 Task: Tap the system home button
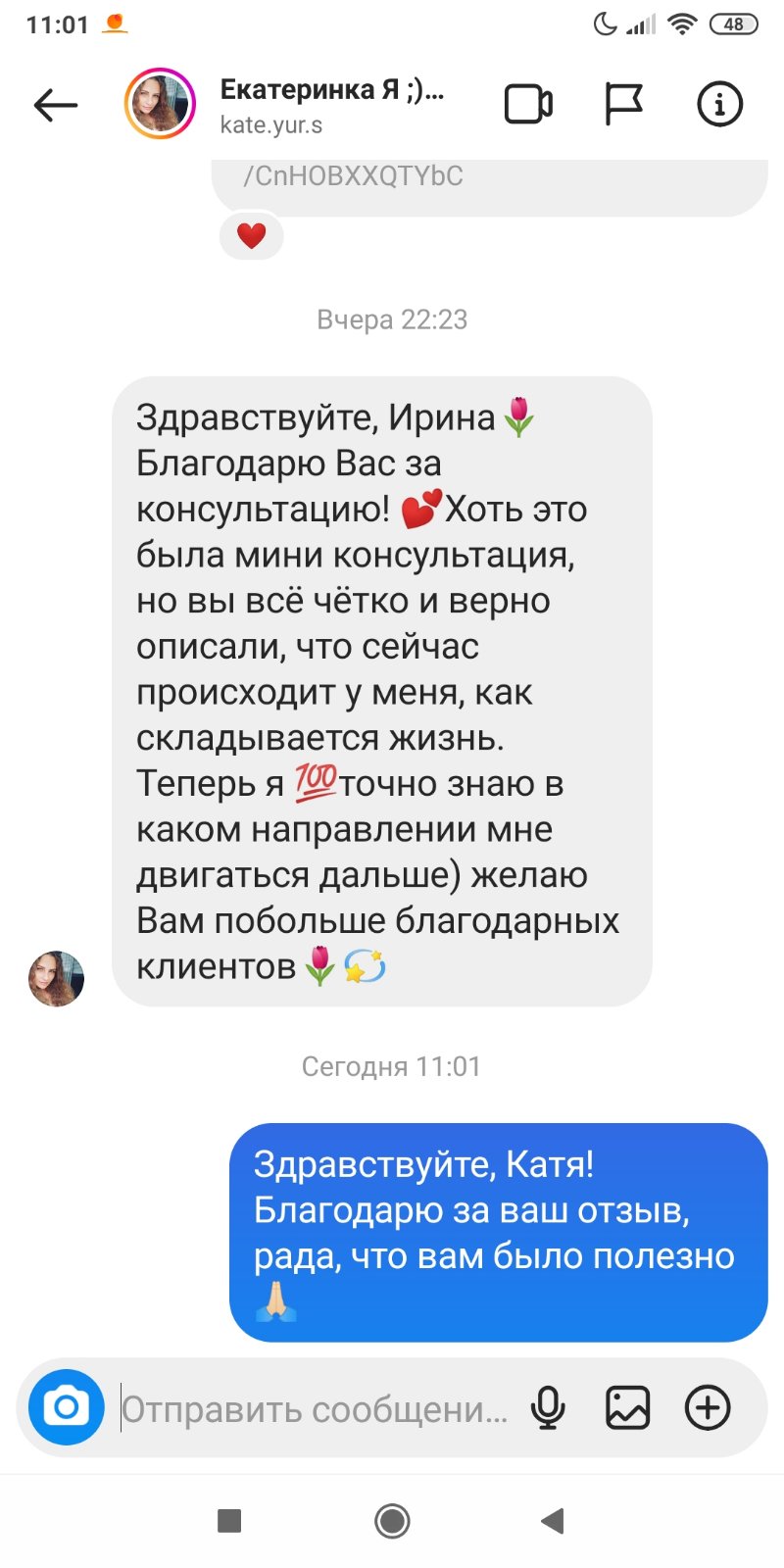tap(392, 1521)
